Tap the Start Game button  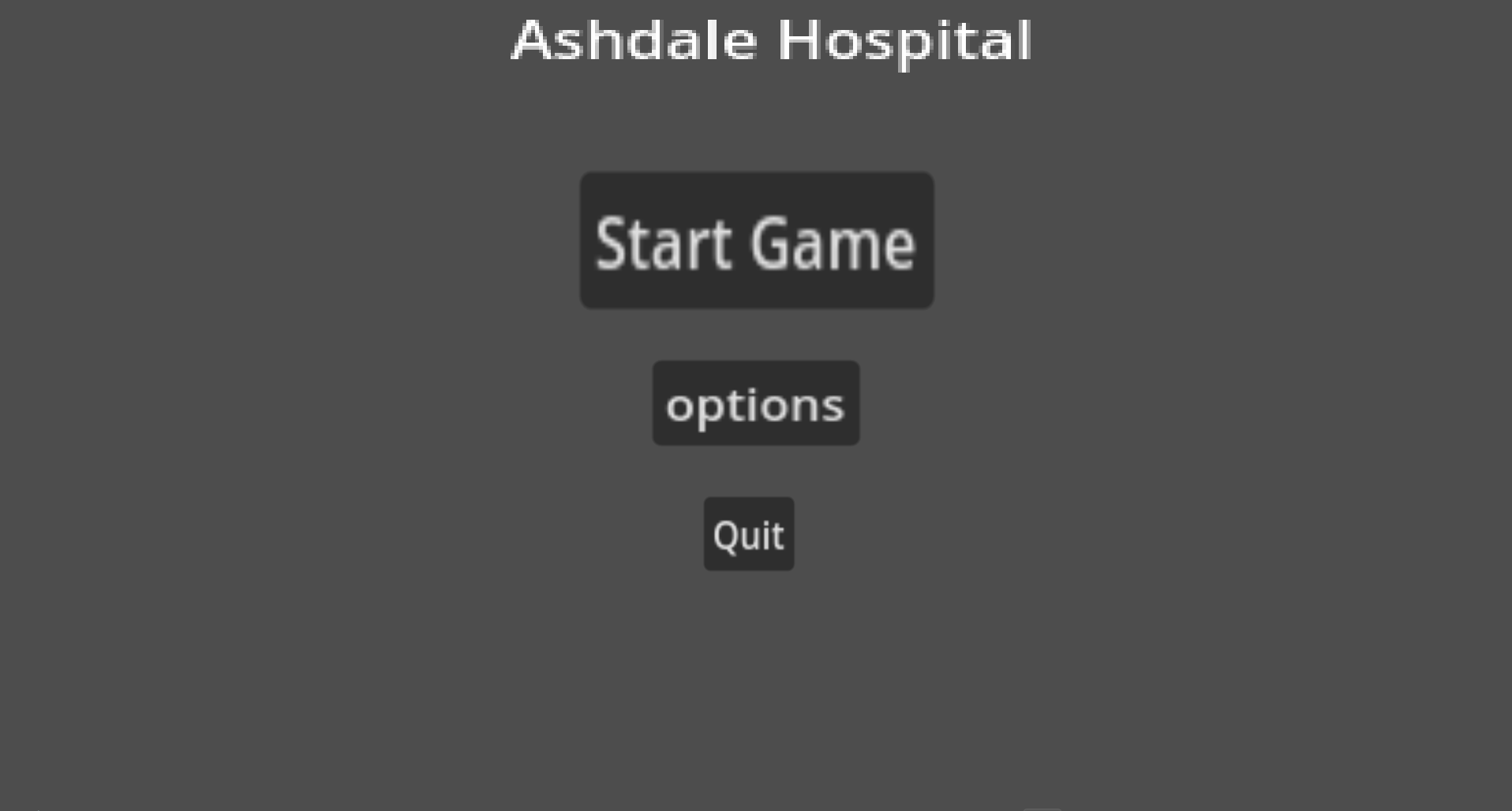(757, 241)
